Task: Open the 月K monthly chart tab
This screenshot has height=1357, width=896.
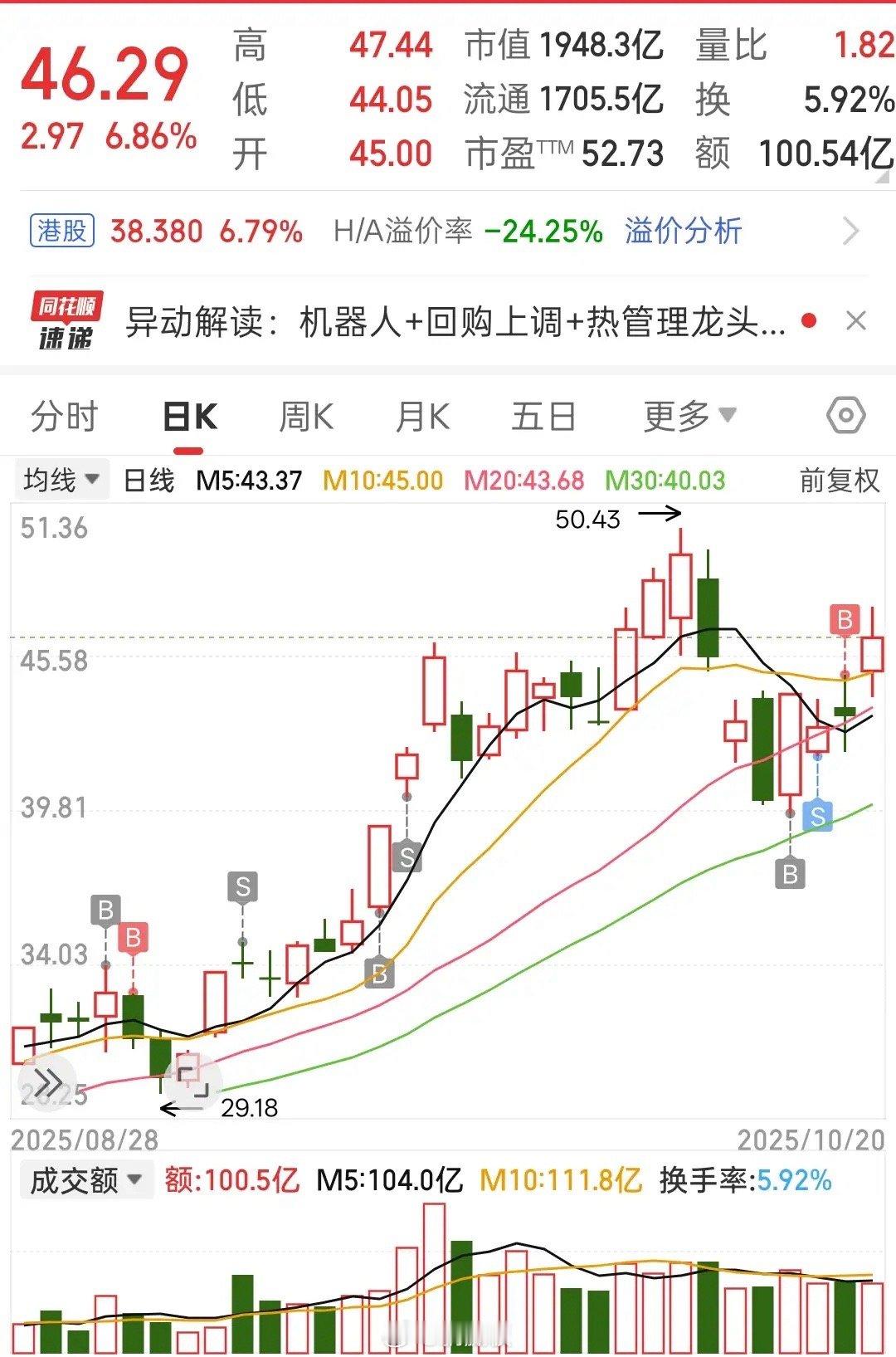Action: tap(422, 417)
